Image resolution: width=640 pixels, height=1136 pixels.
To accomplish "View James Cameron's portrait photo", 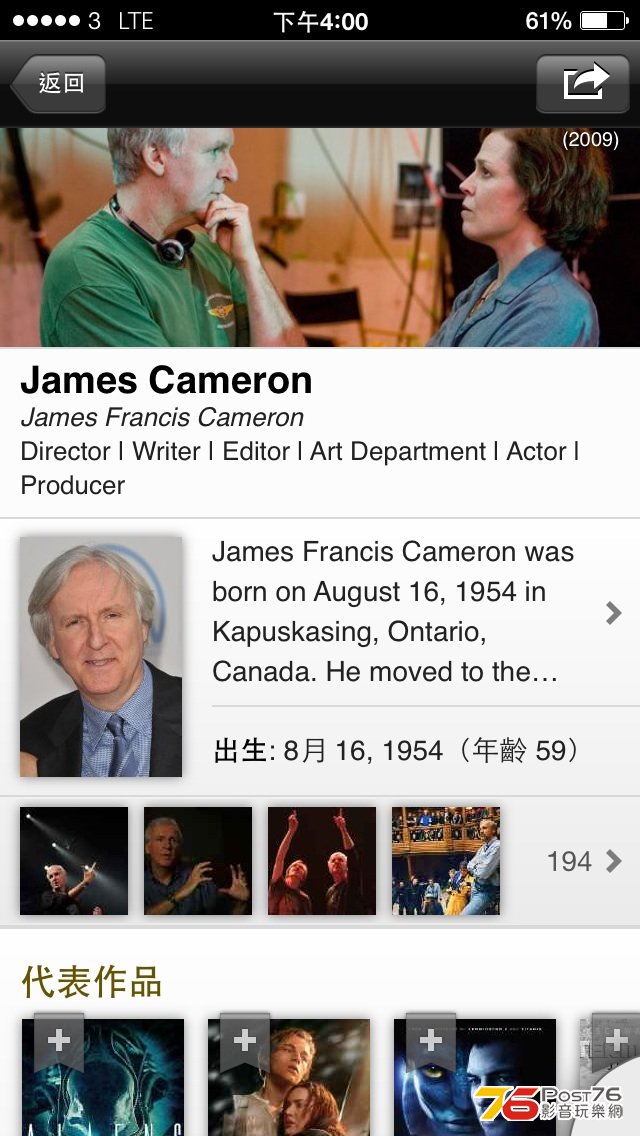I will click(x=101, y=656).
